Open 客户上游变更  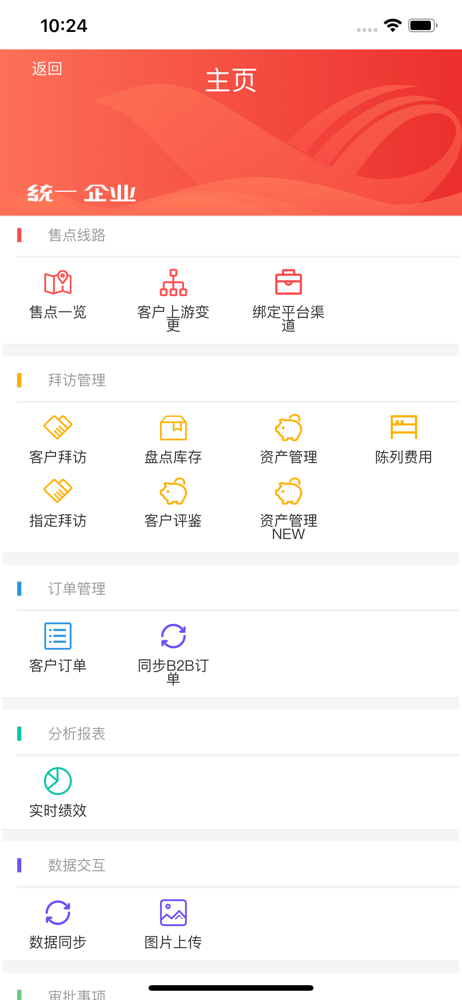173,300
